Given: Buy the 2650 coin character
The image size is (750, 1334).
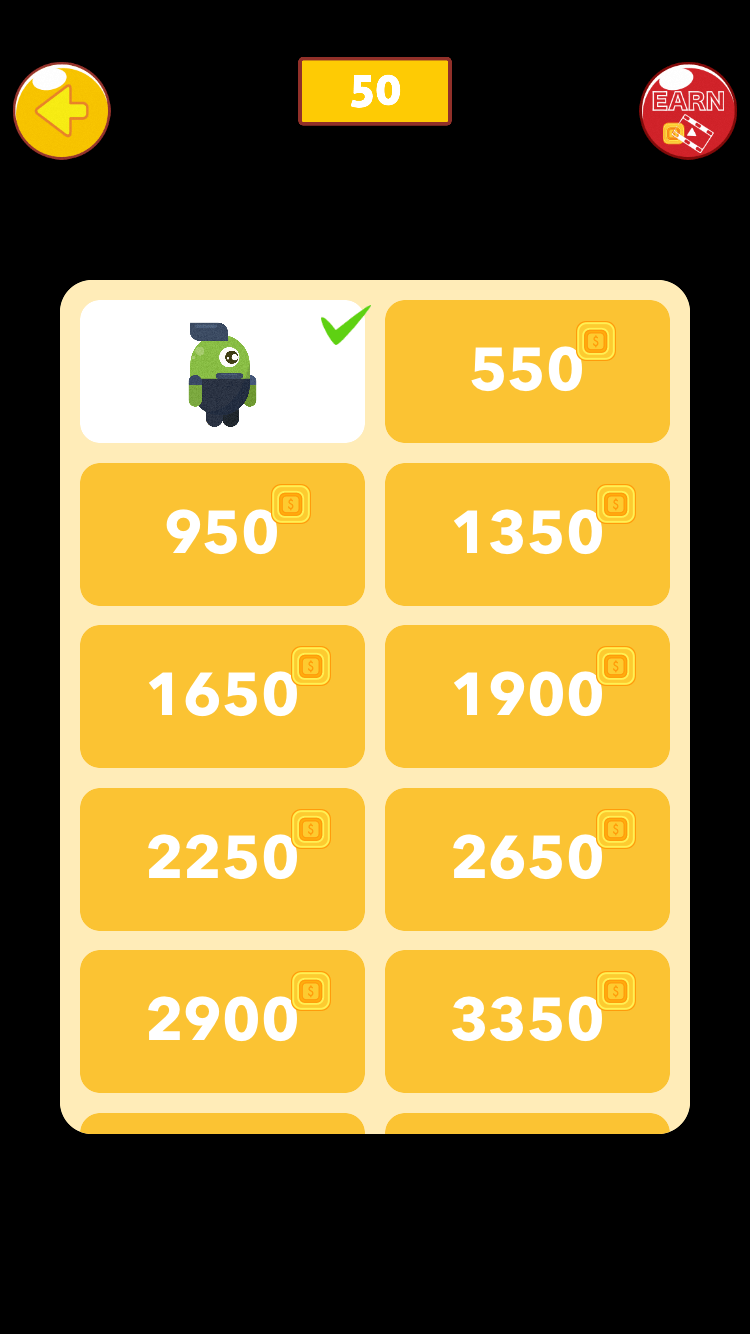Looking at the screenshot, I should [x=527, y=859].
